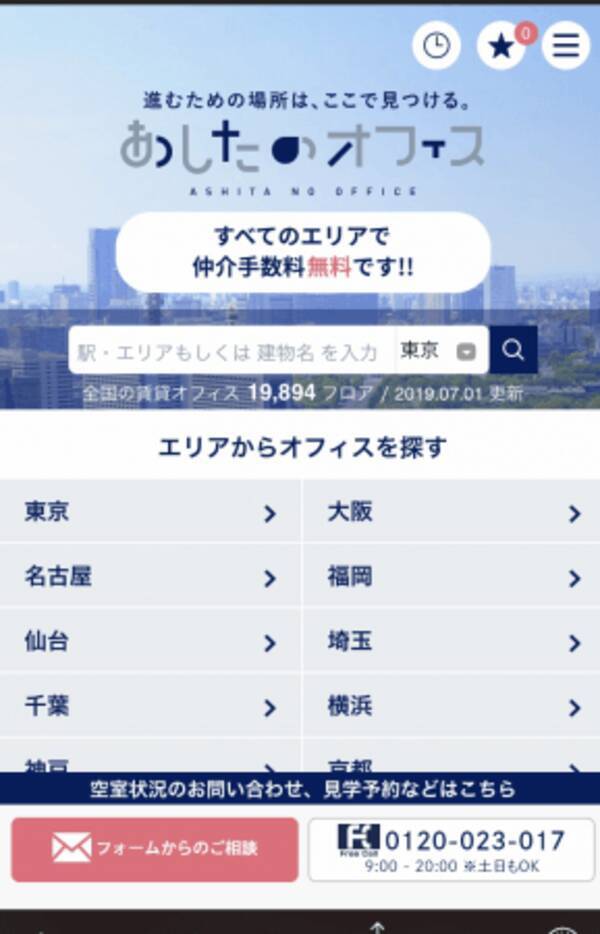Open the starred favorites list
The width and height of the screenshot is (600, 934).
tap(501, 45)
